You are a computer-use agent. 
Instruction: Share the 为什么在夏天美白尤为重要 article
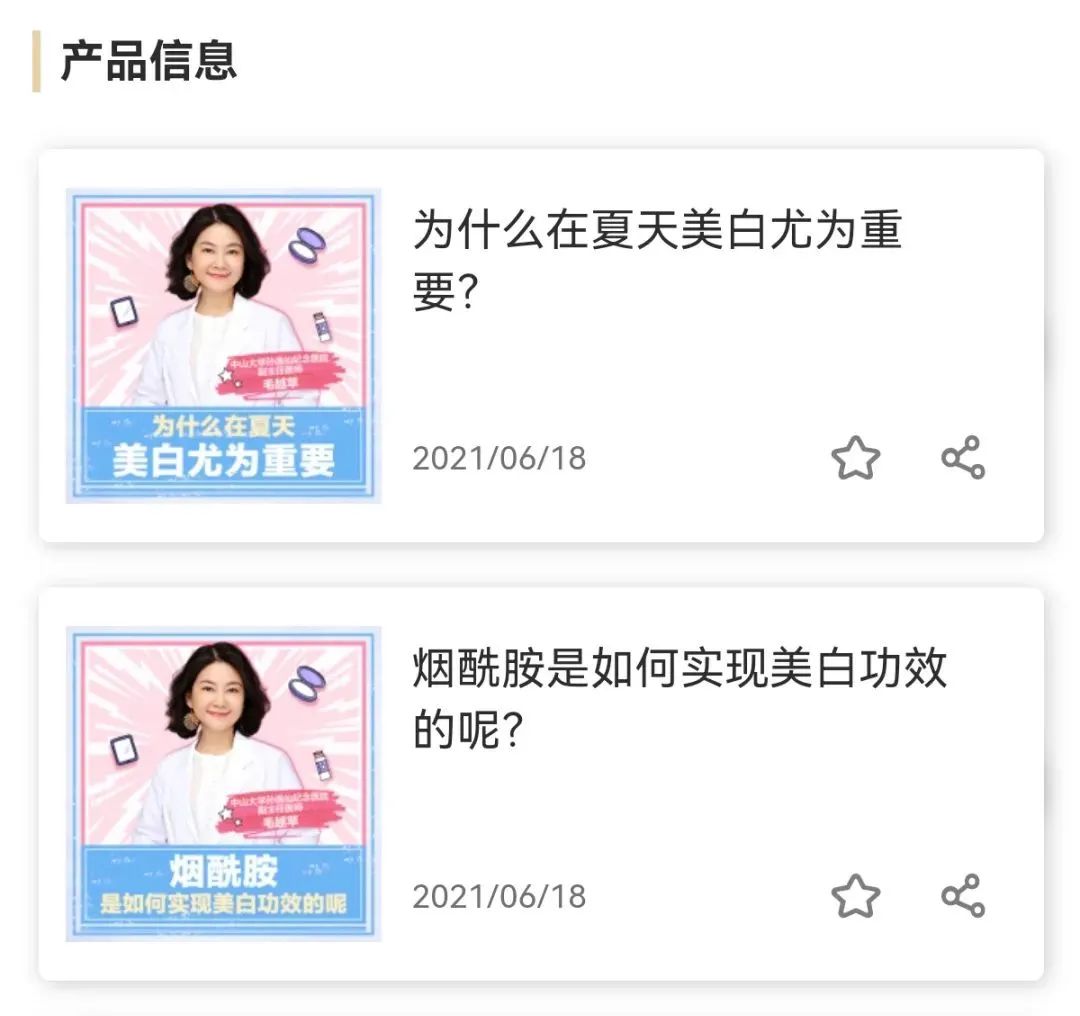click(x=963, y=457)
